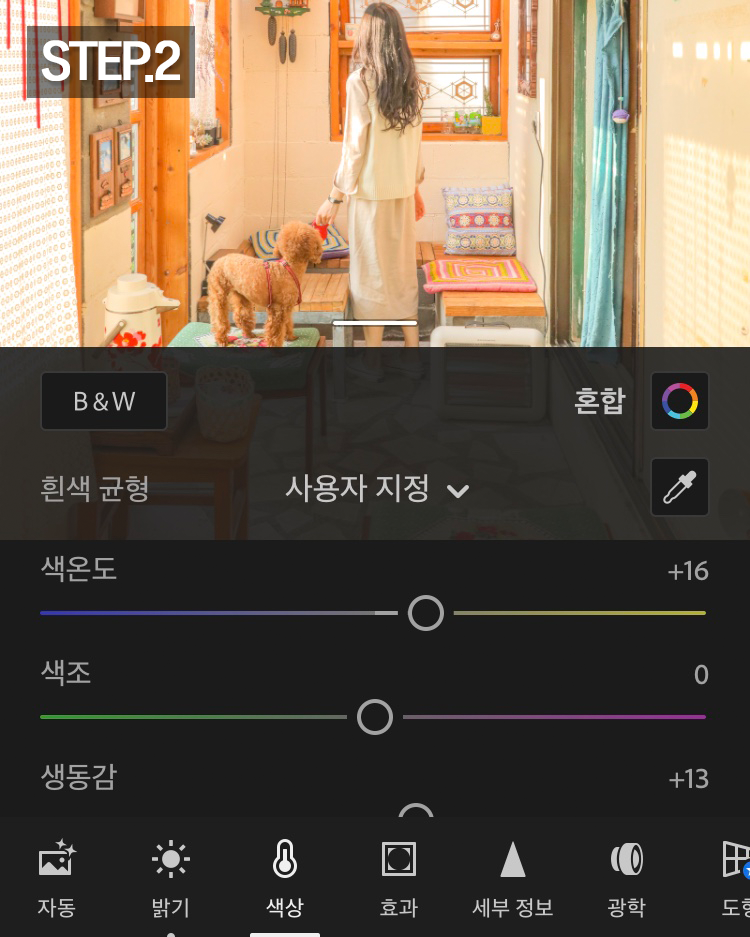The width and height of the screenshot is (750, 937).
Task: Open the 혼합 color mix wheel
Action: [x=680, y=401]
